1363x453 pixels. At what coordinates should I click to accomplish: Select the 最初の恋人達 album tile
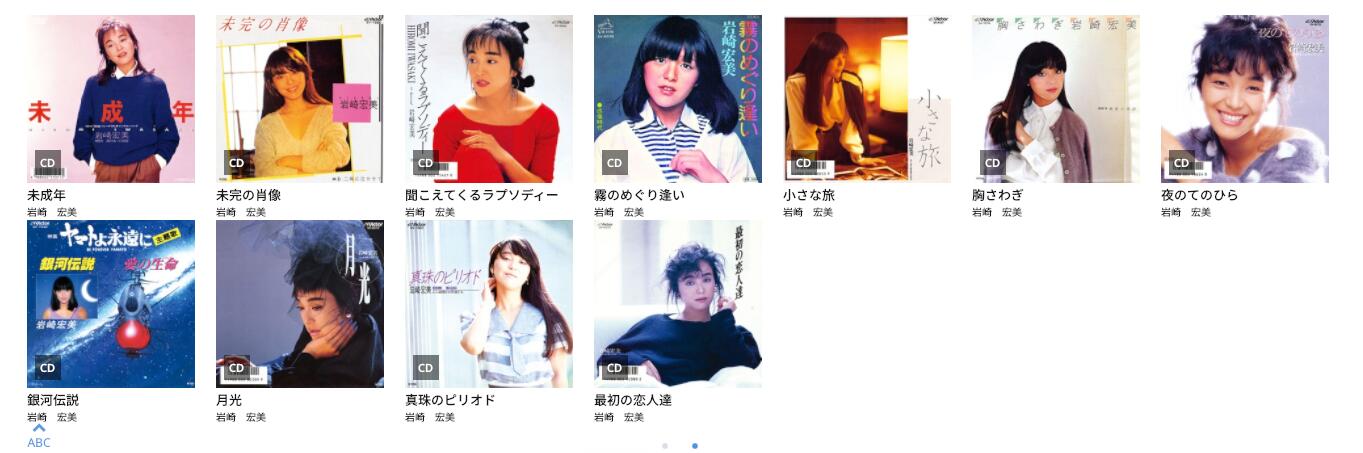678,304
